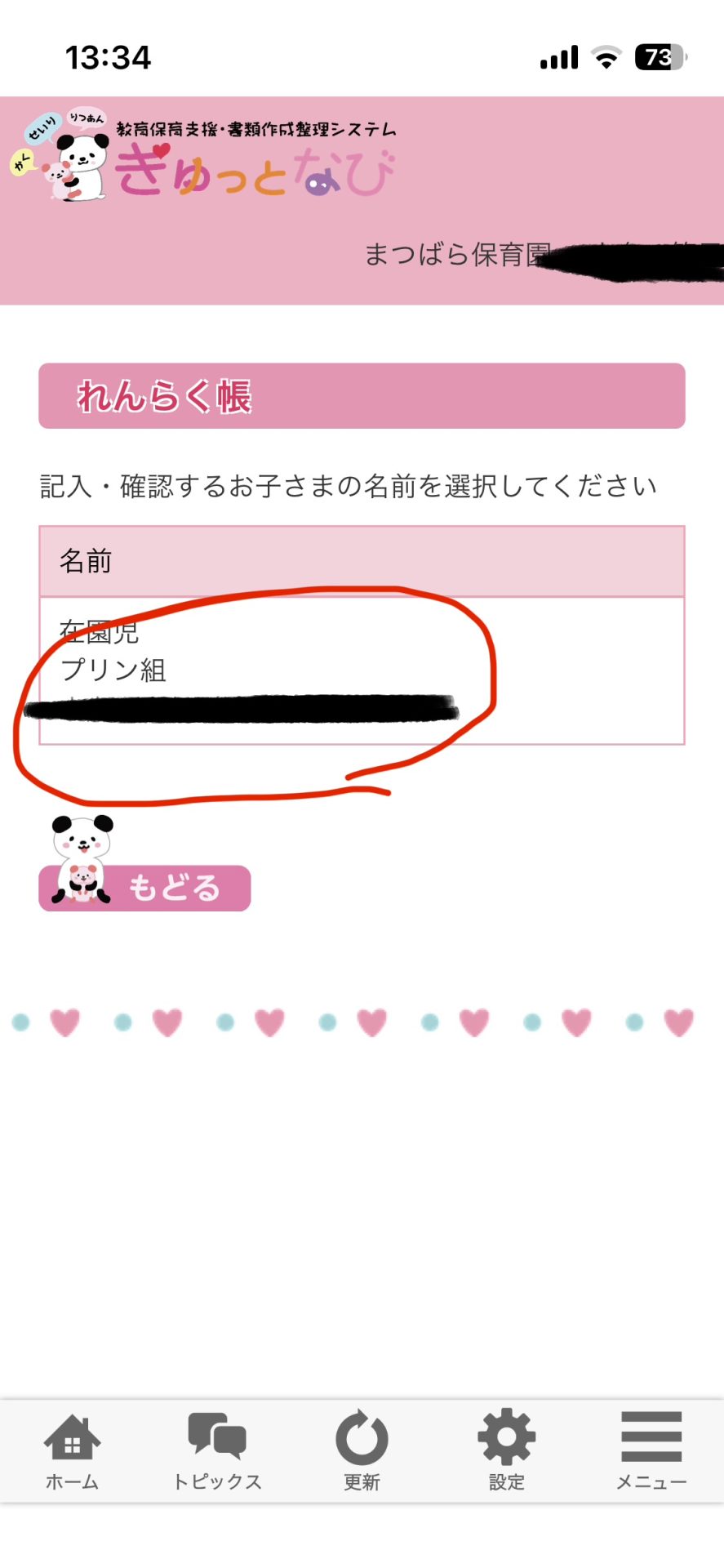Open 設定 settings
This screenshot has height=1568, width=724.
click(506, 1450)
